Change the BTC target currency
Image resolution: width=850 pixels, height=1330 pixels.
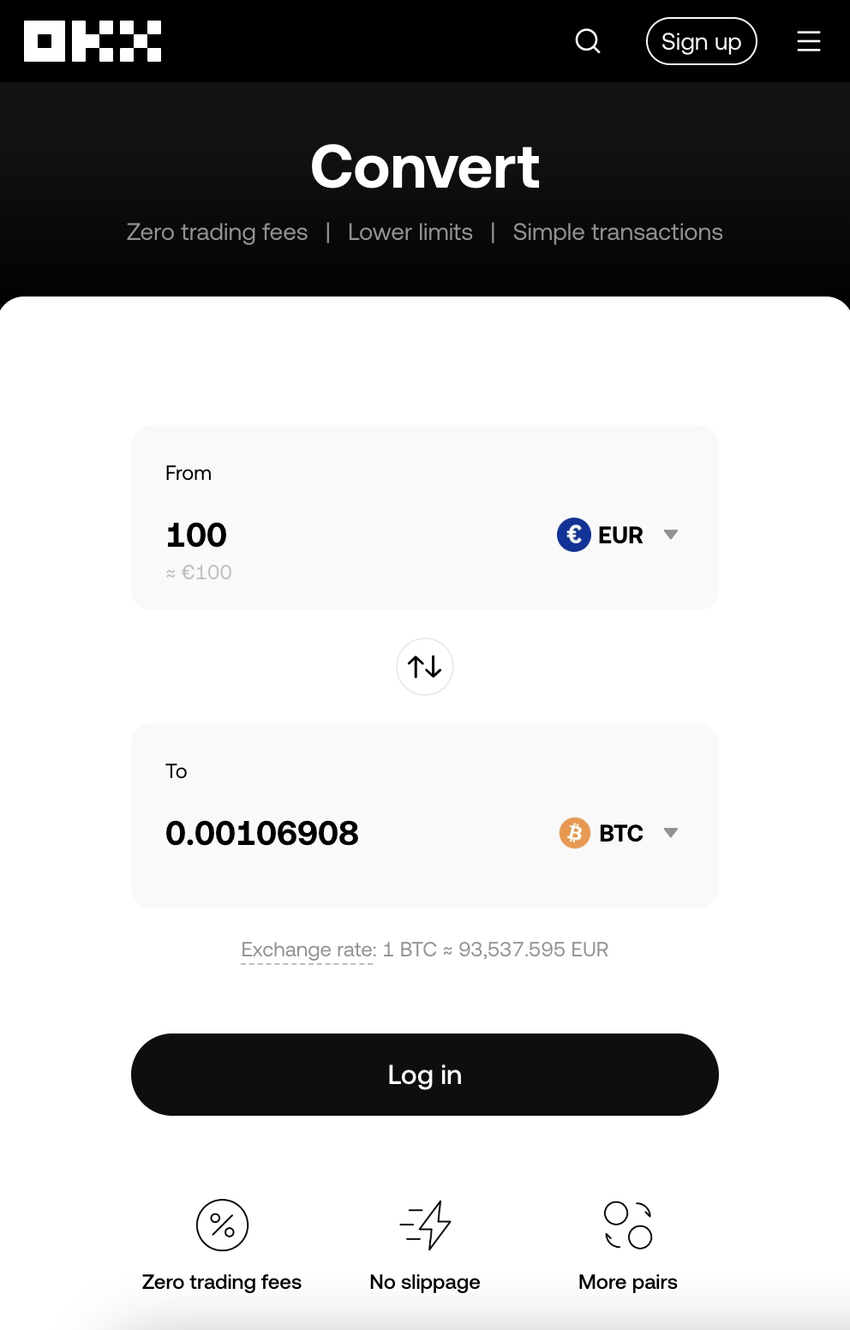coord(619,833)
